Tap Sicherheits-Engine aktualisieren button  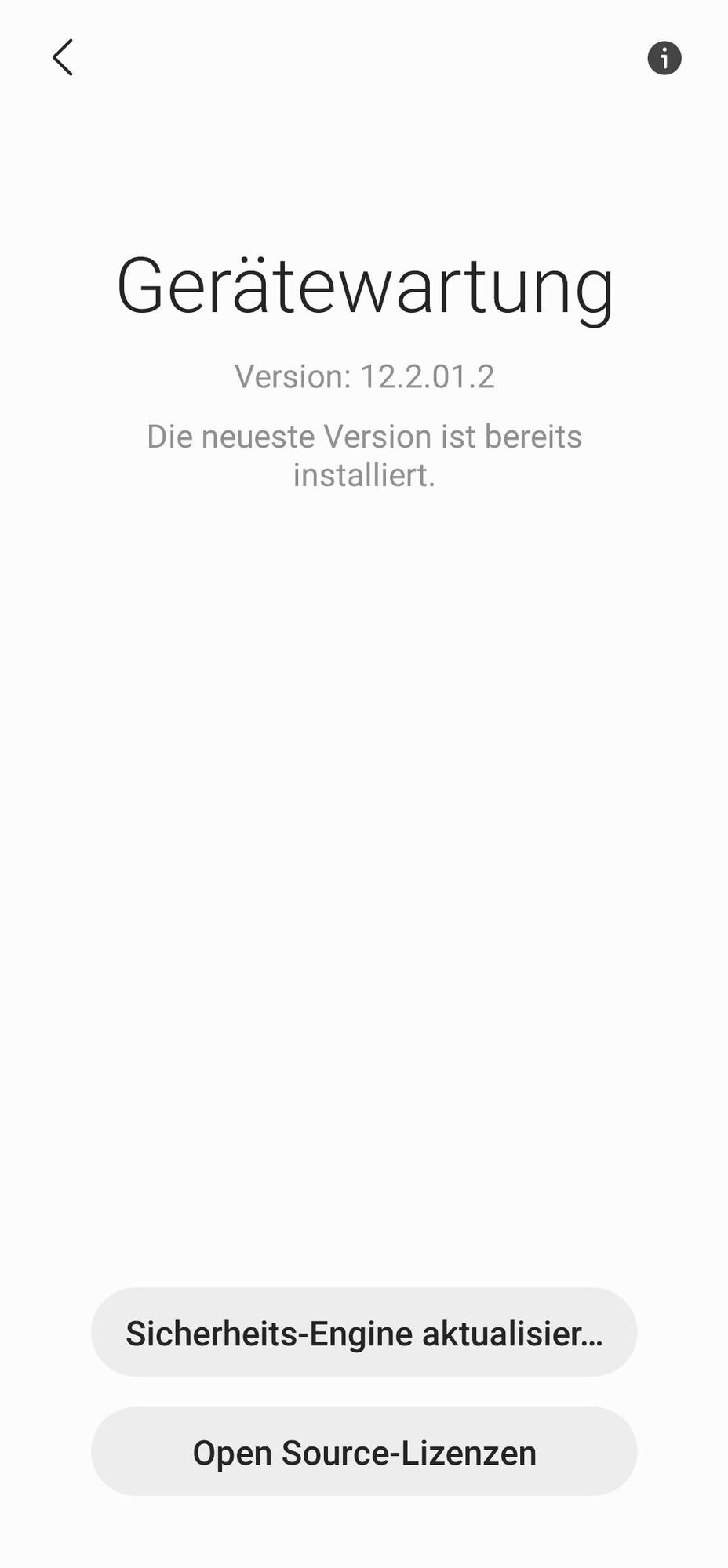(x=364, y=1332)
